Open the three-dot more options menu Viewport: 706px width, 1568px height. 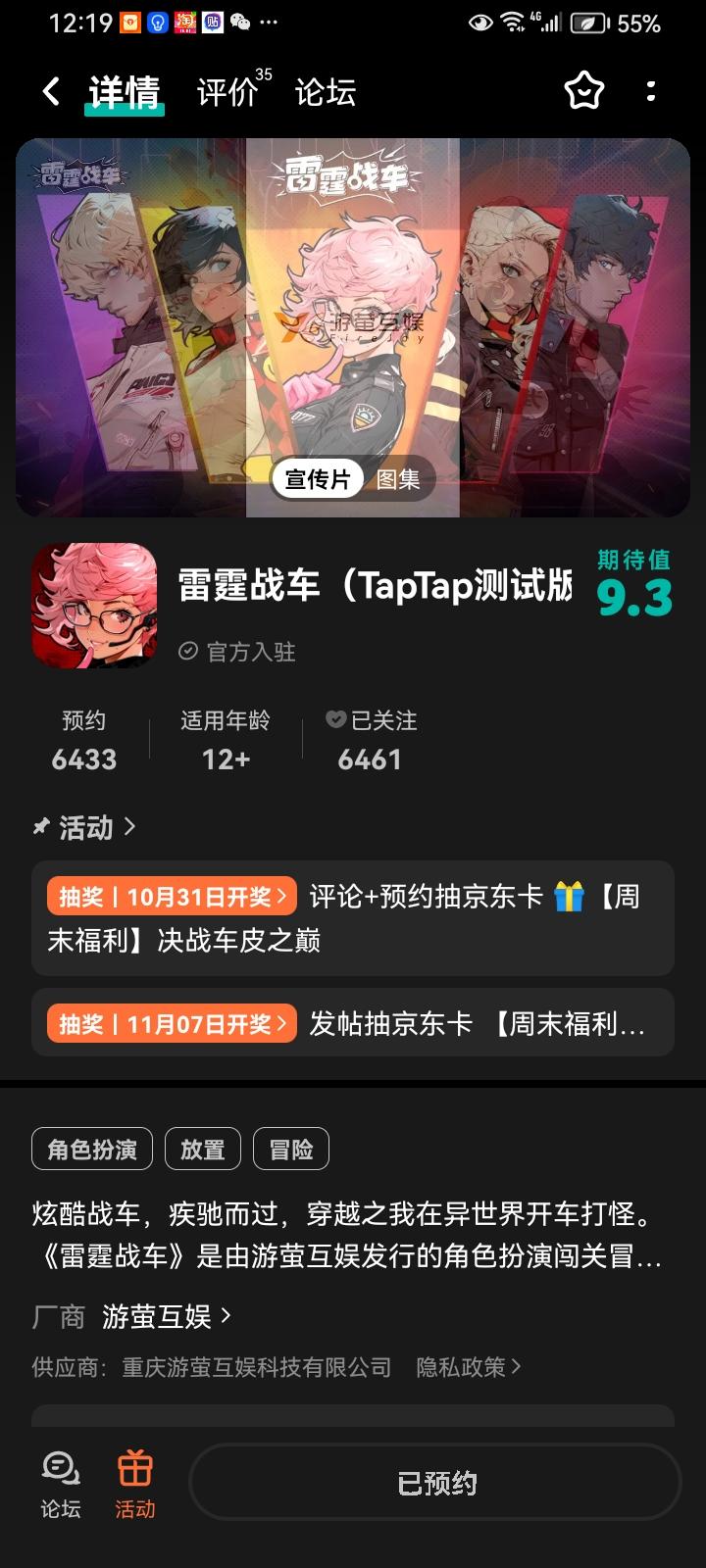652,89
